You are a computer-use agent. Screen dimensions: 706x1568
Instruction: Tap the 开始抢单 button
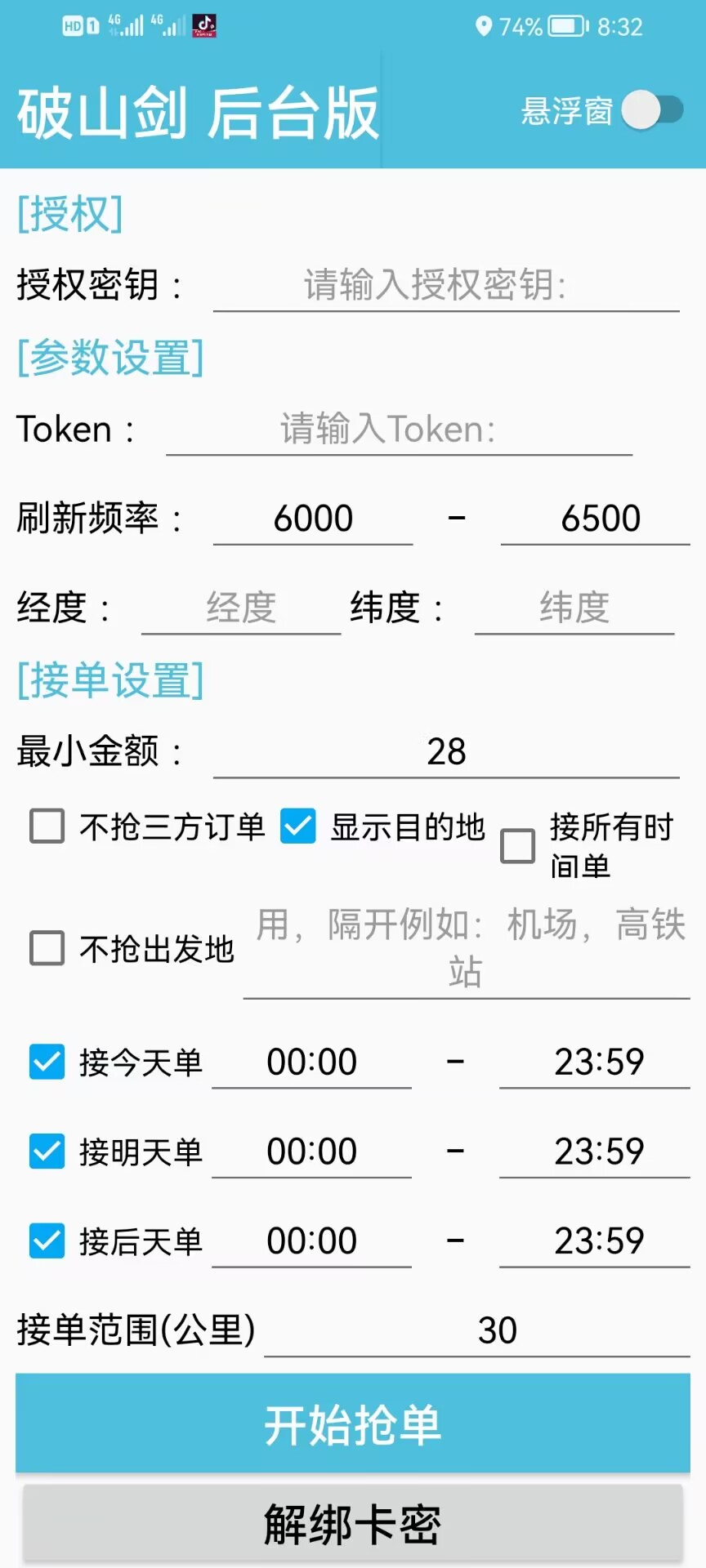(353, 1424)
